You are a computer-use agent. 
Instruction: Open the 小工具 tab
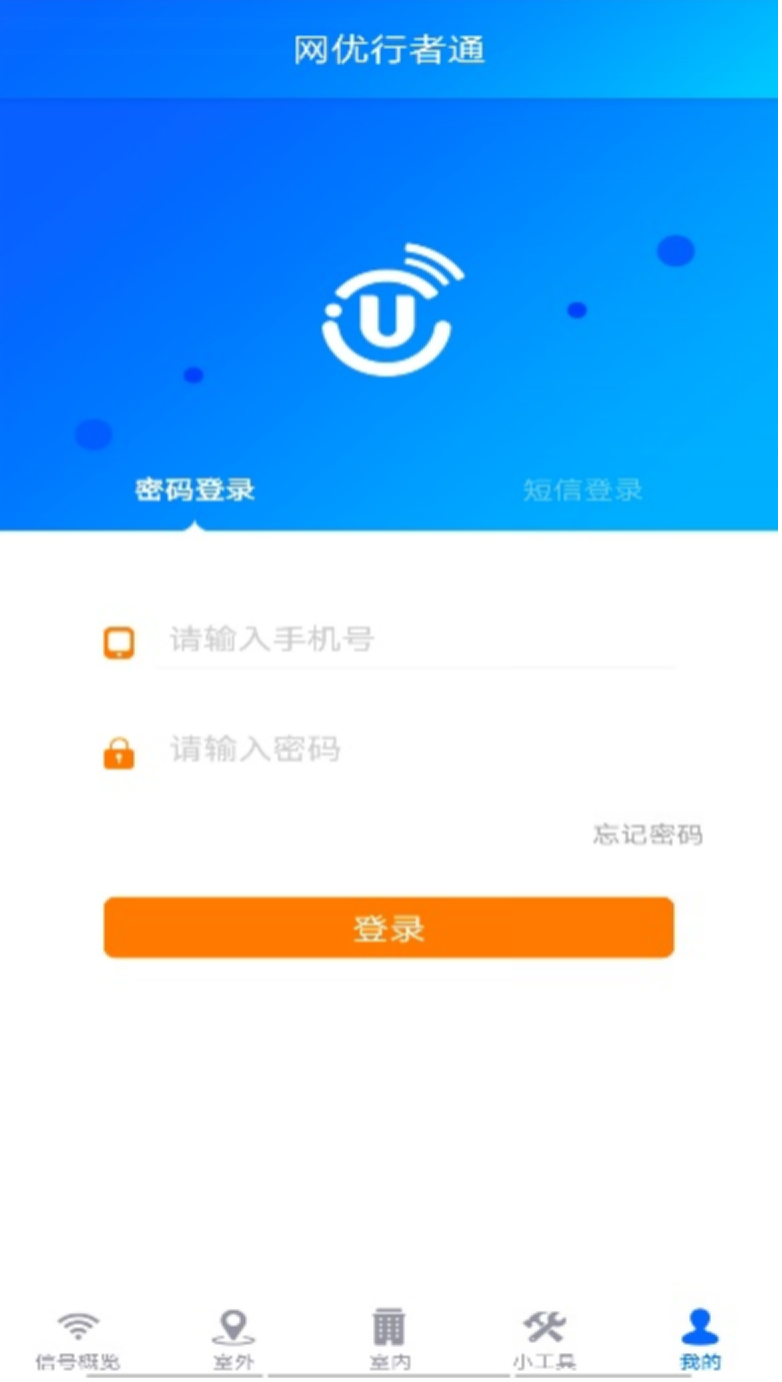[545, 1340]
